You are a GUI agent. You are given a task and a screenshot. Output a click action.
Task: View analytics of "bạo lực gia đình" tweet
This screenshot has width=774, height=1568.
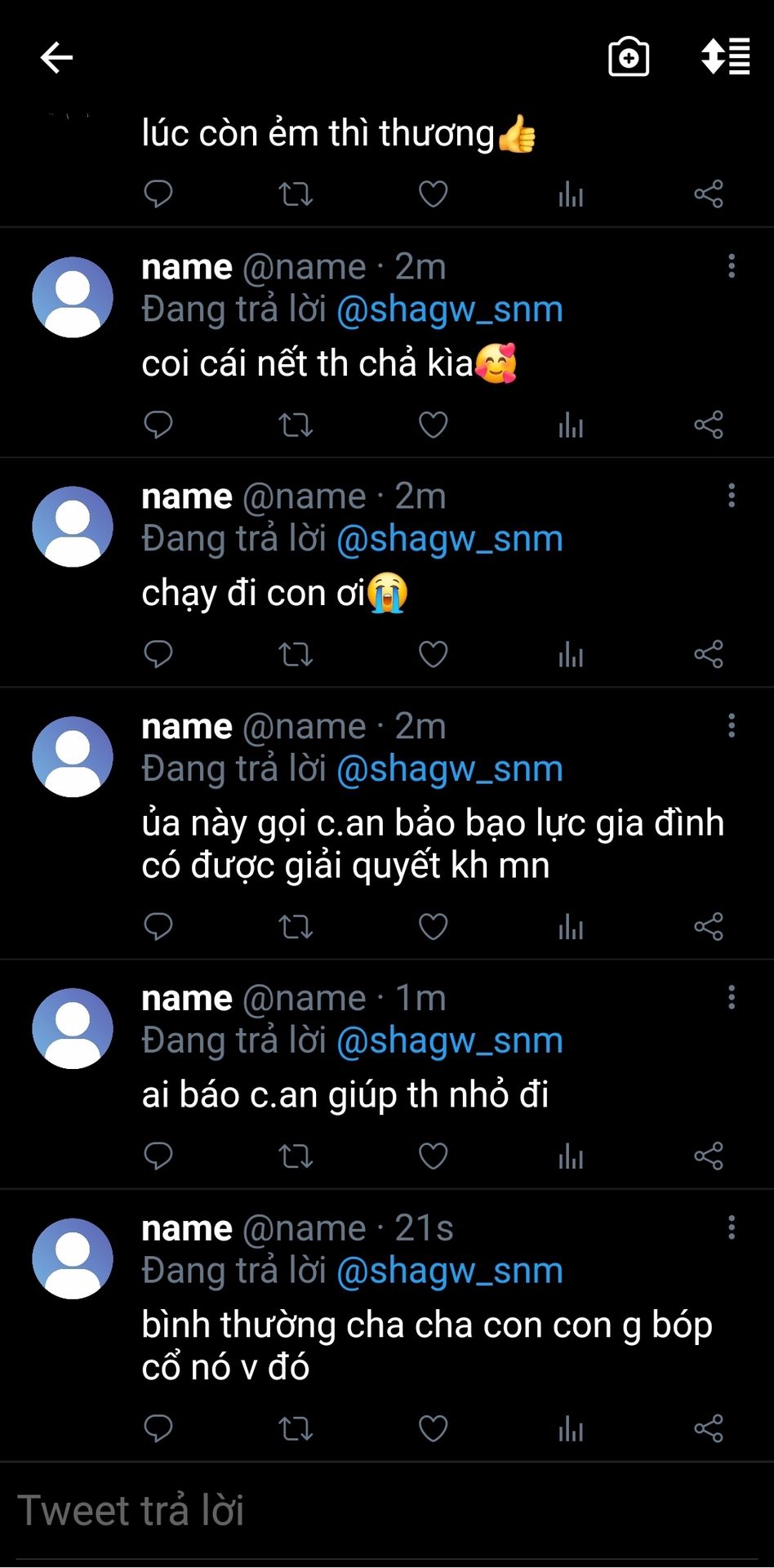coord(571,927)
